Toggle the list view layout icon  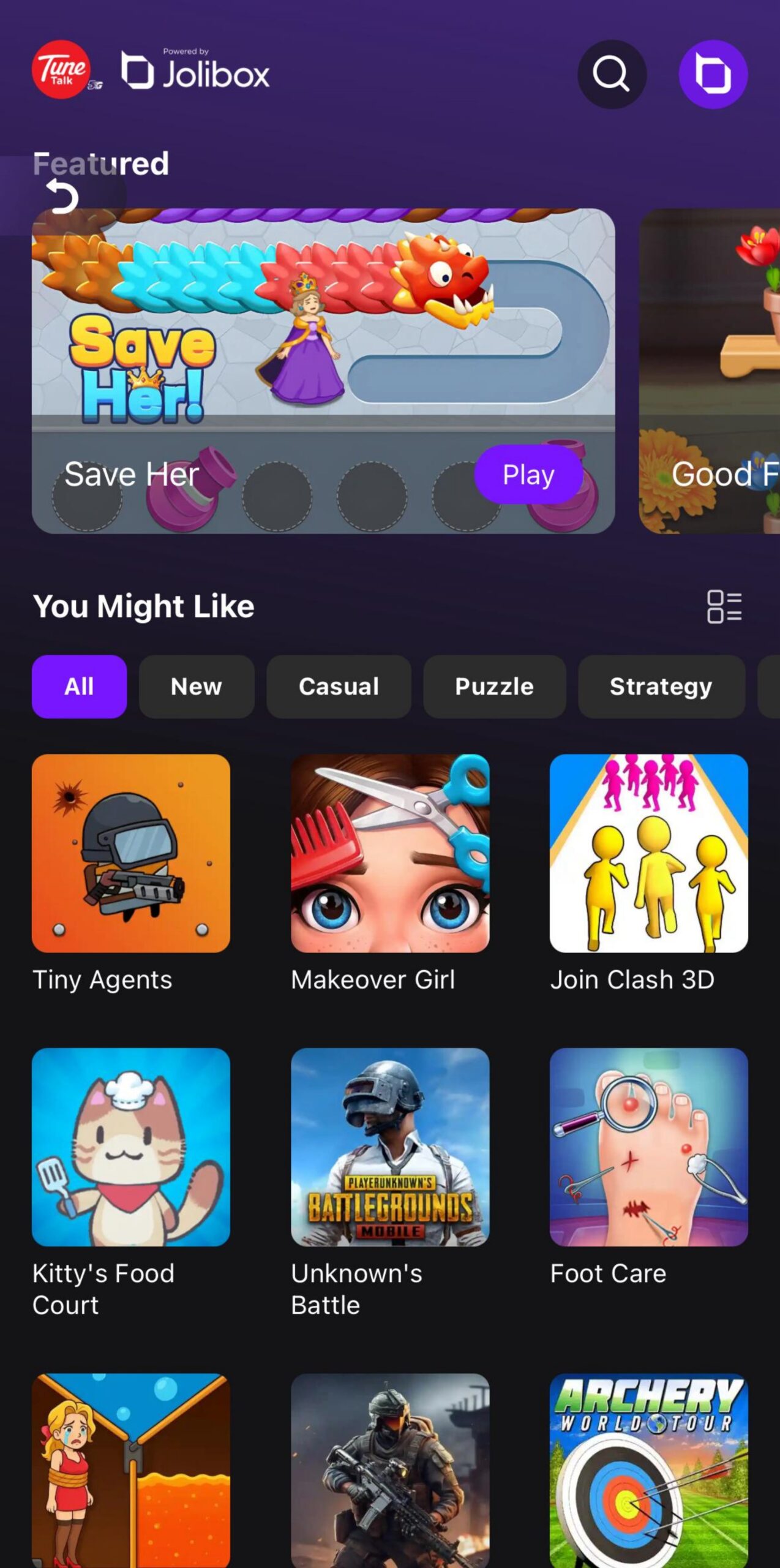click(x=724, y=606)
